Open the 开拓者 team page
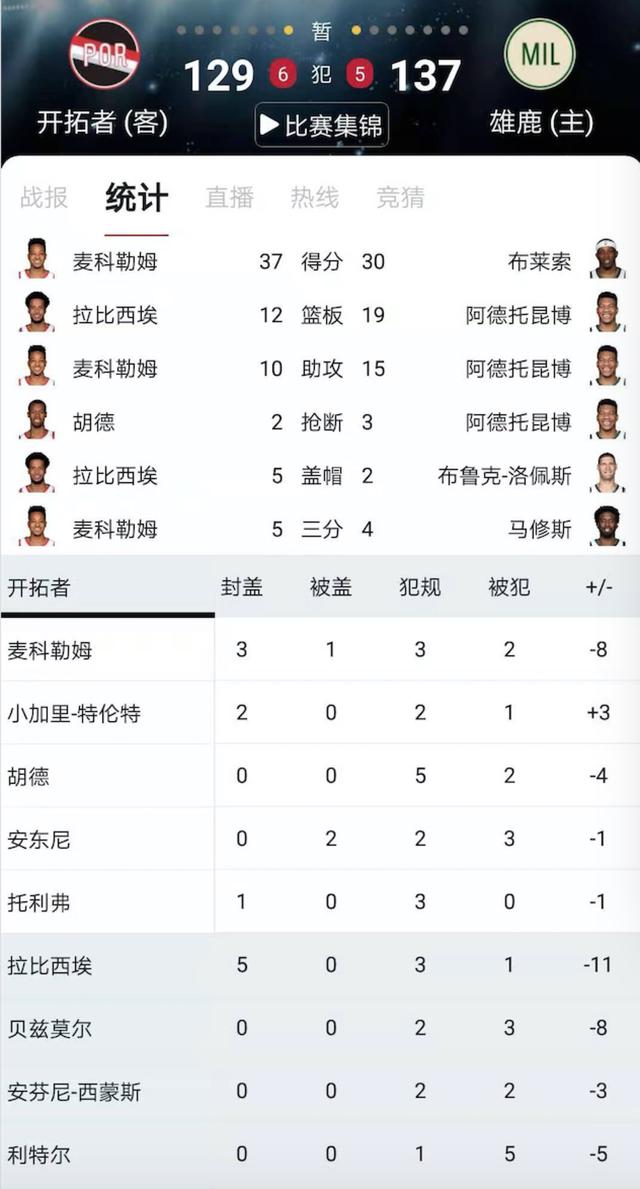The image size is (640, 1189). click(x=104, y=54)
